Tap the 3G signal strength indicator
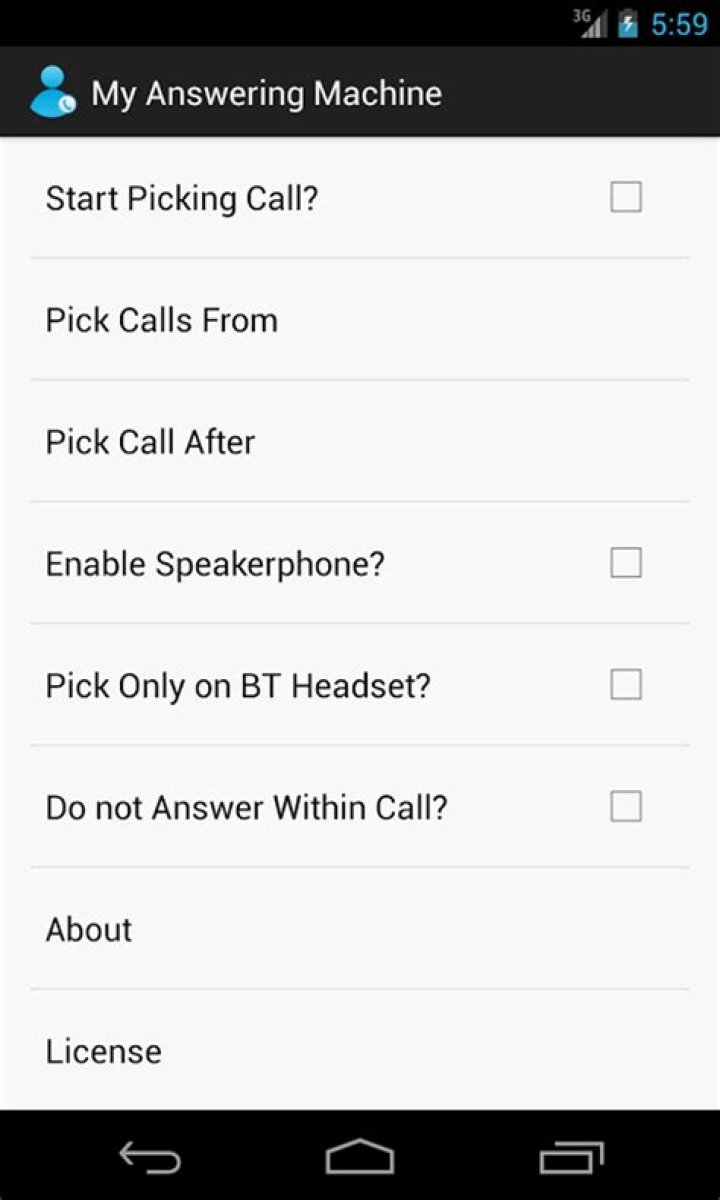Image resolution: width=720 pixels, height=1200 pixels. pos(590,22)
